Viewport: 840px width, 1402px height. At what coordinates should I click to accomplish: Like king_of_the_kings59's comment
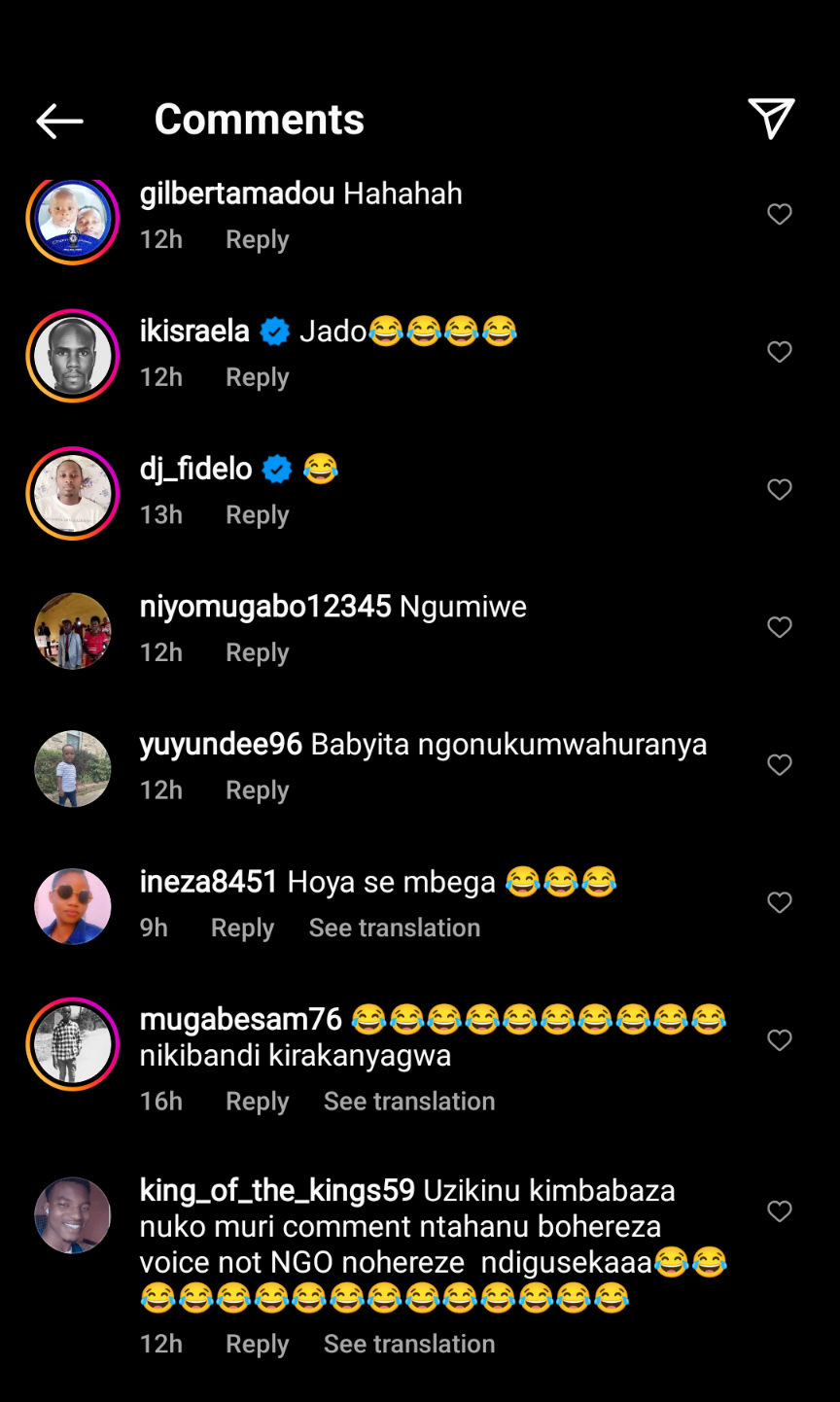tap(780, 1211)
